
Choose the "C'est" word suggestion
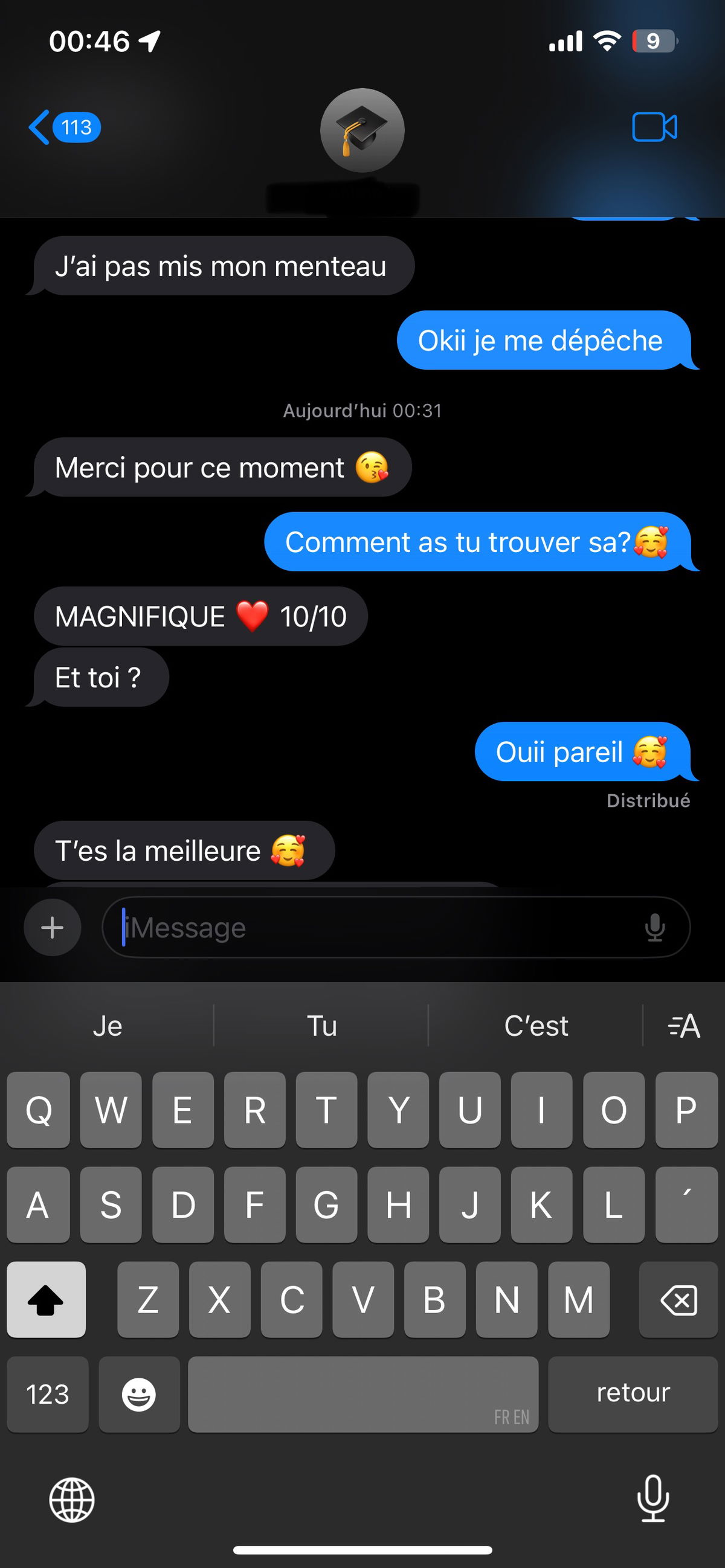point(536,1026)
